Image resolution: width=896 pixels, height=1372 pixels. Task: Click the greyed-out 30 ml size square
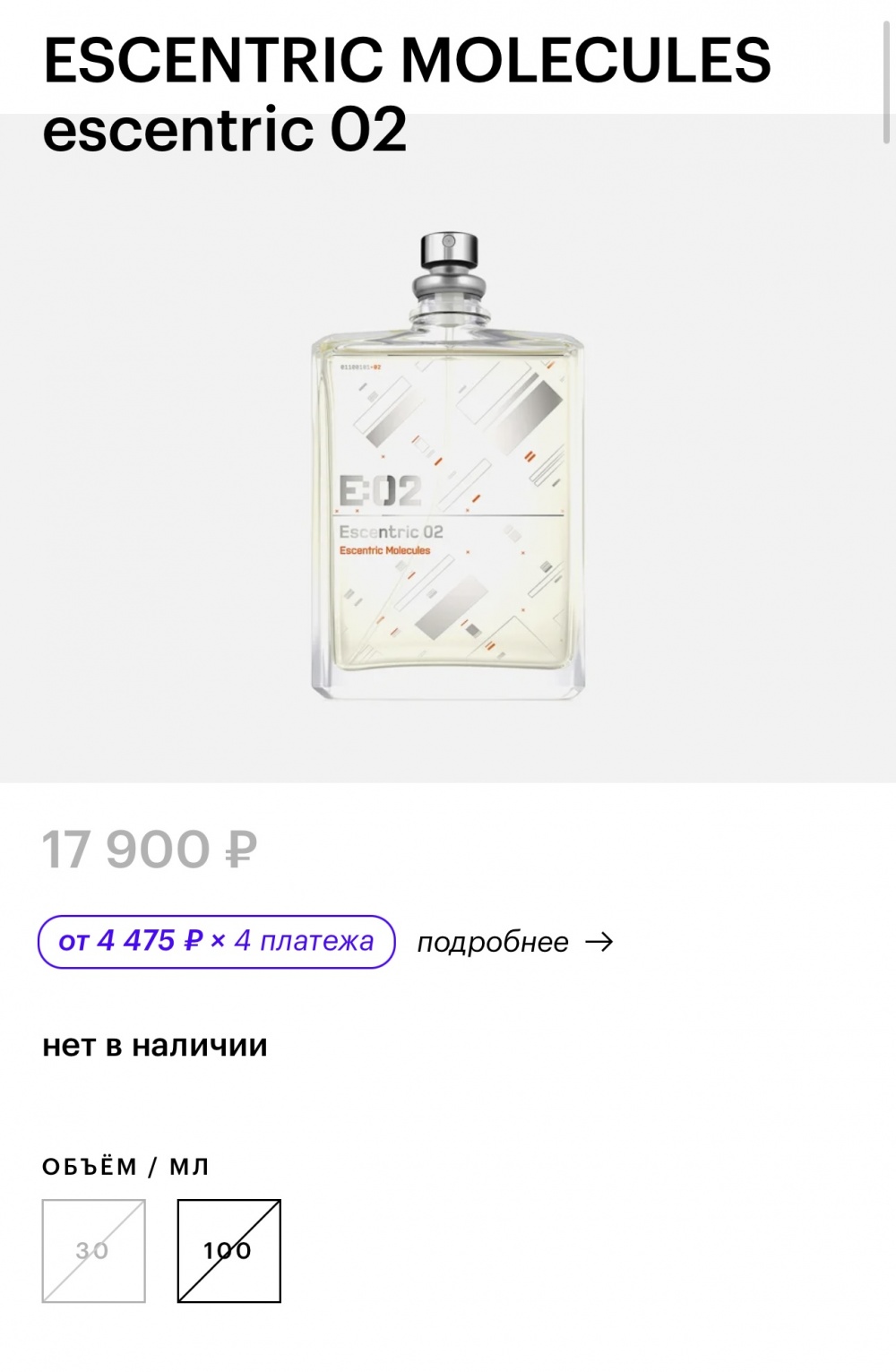pyautogui.click(x=93, y=1251)
